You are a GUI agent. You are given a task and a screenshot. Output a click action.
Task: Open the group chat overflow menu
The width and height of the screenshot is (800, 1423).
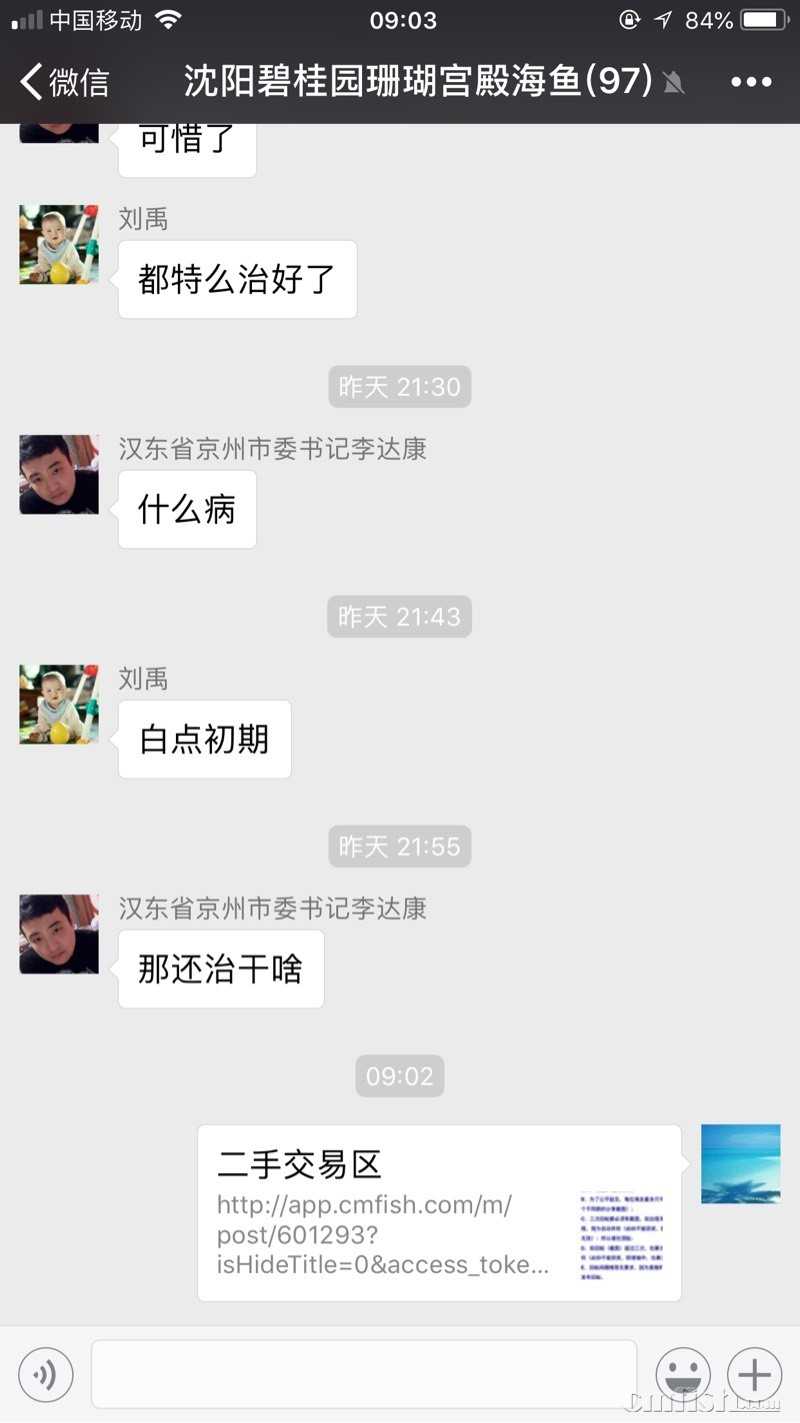pos(751,82)
